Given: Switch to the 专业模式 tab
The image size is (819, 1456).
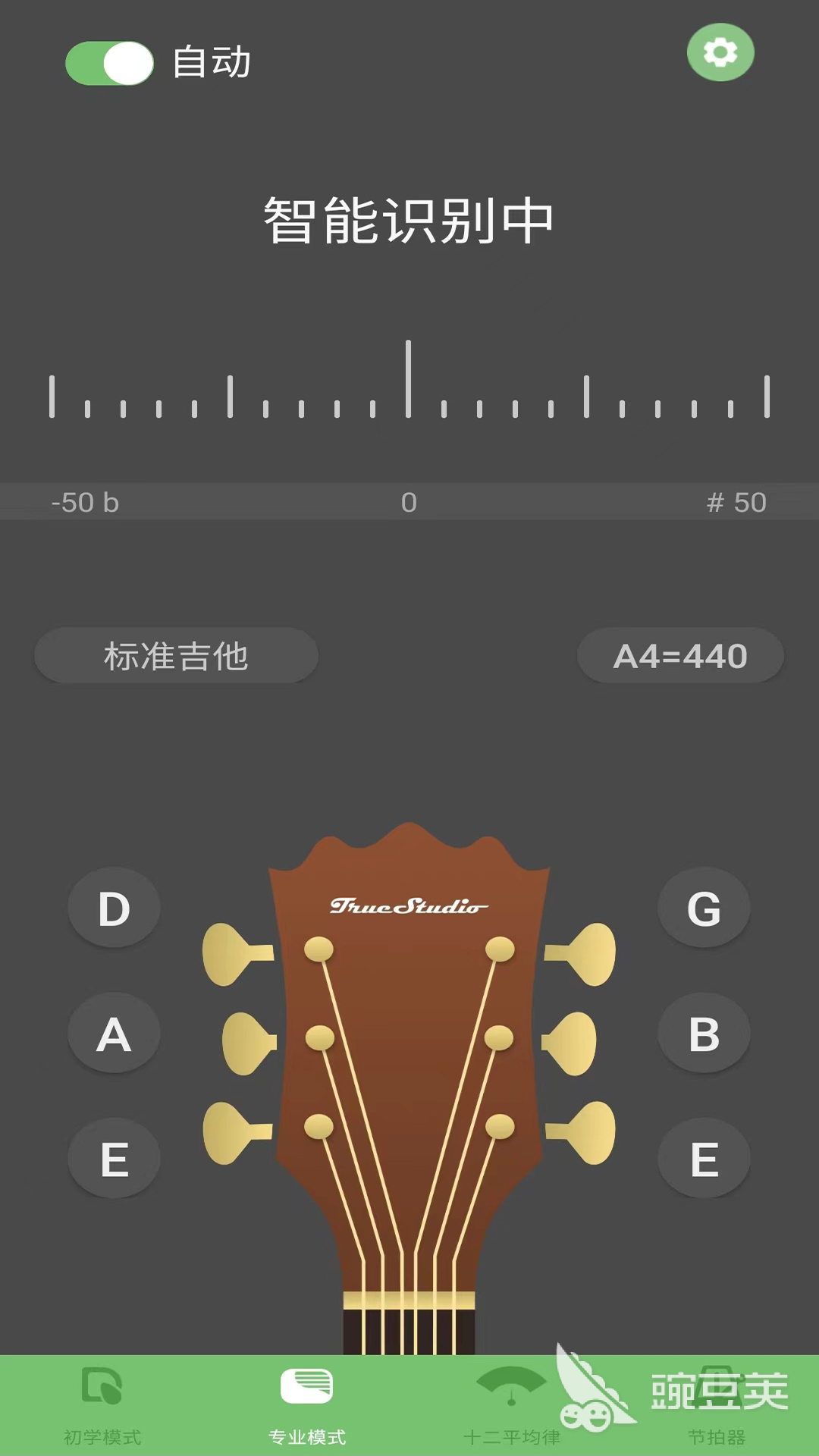Looking at the screenshot, I should click(x=307, y=1404).
